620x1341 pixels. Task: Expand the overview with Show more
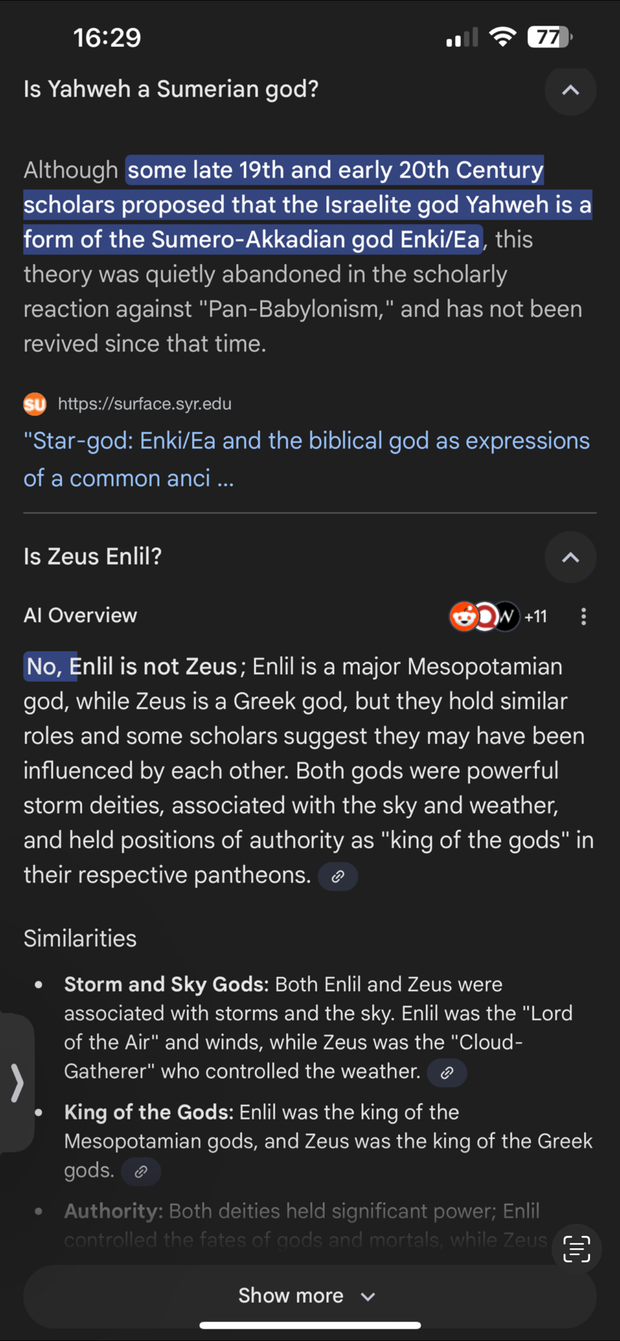pyautogui.click(x=308, y=1296)
